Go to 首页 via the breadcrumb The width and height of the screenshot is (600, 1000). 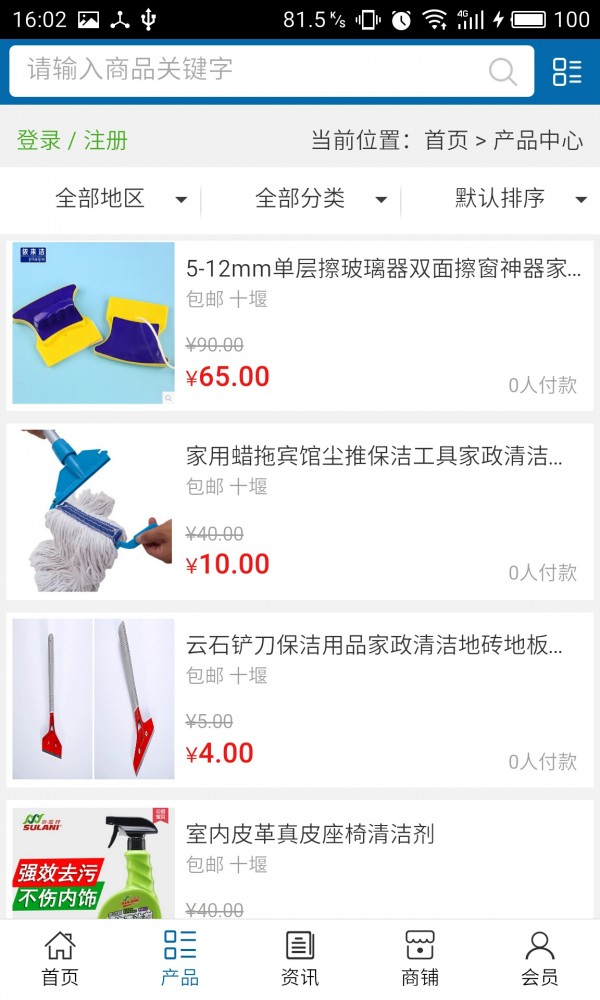click(x=446, y=140)
